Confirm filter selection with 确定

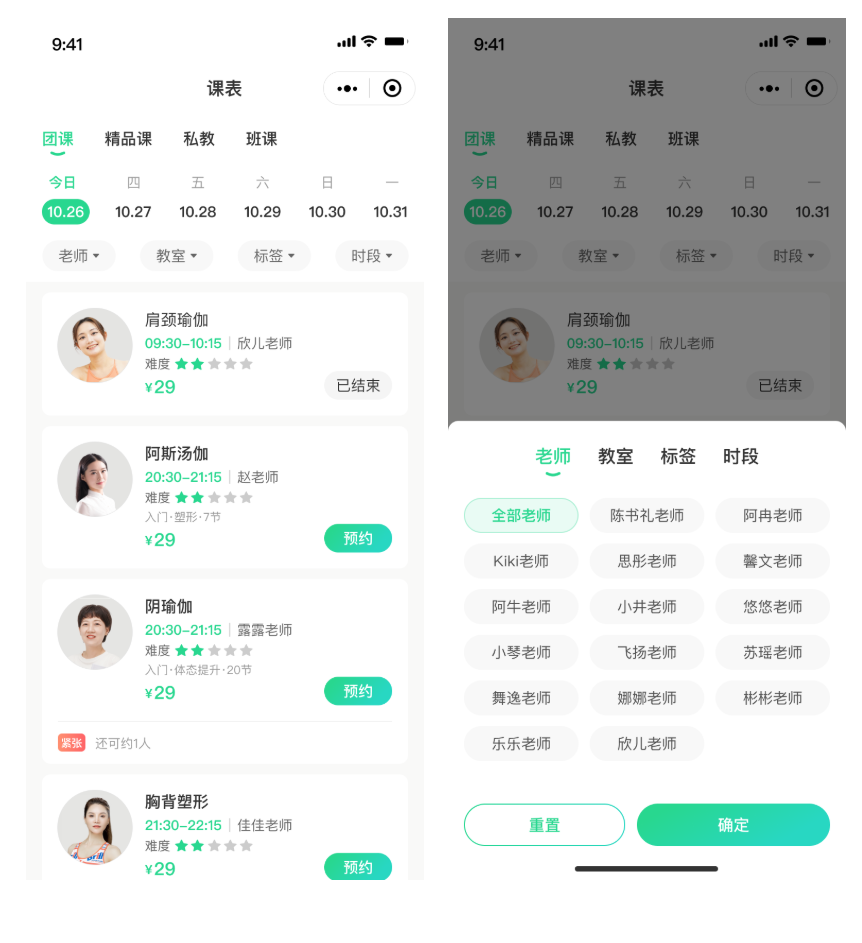[x=733, y=825]
